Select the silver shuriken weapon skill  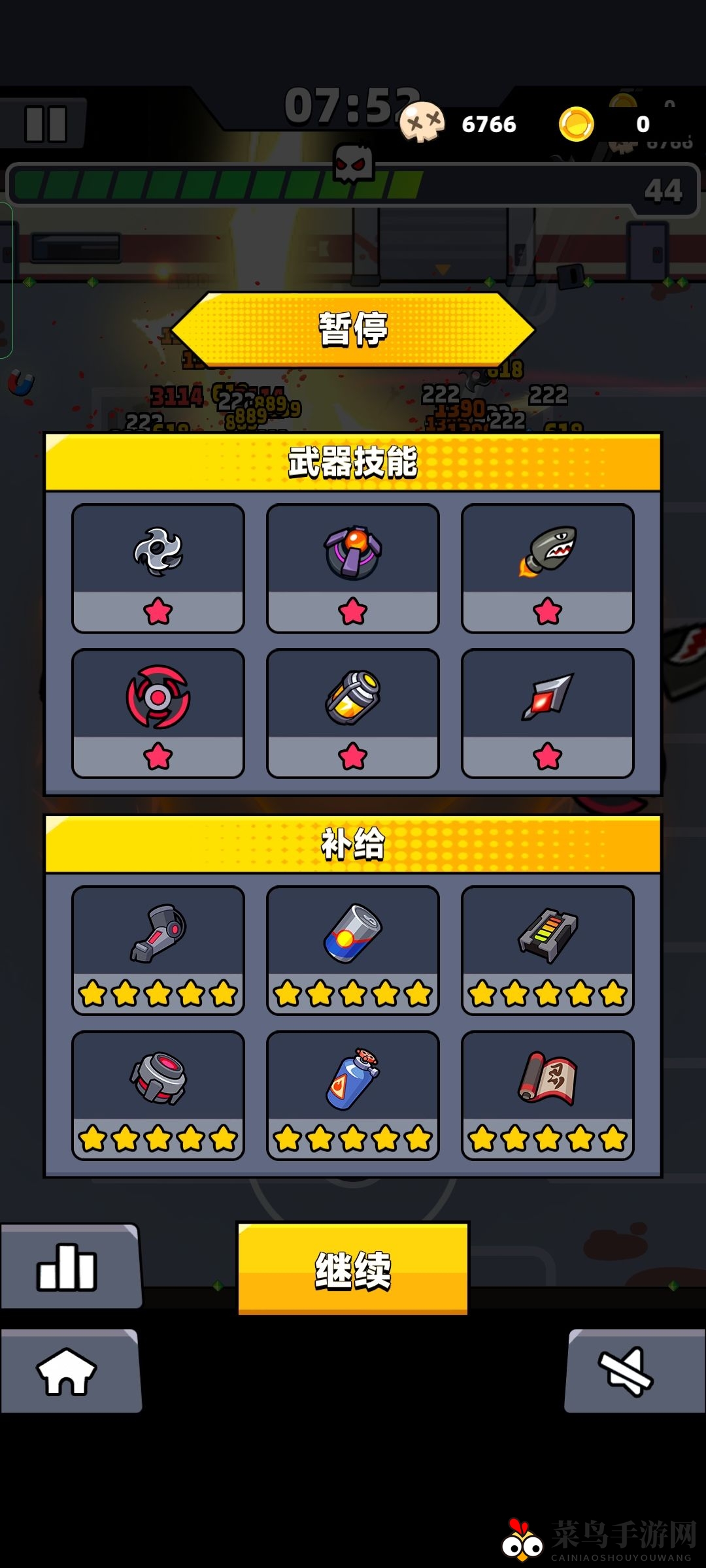(158, 568)
